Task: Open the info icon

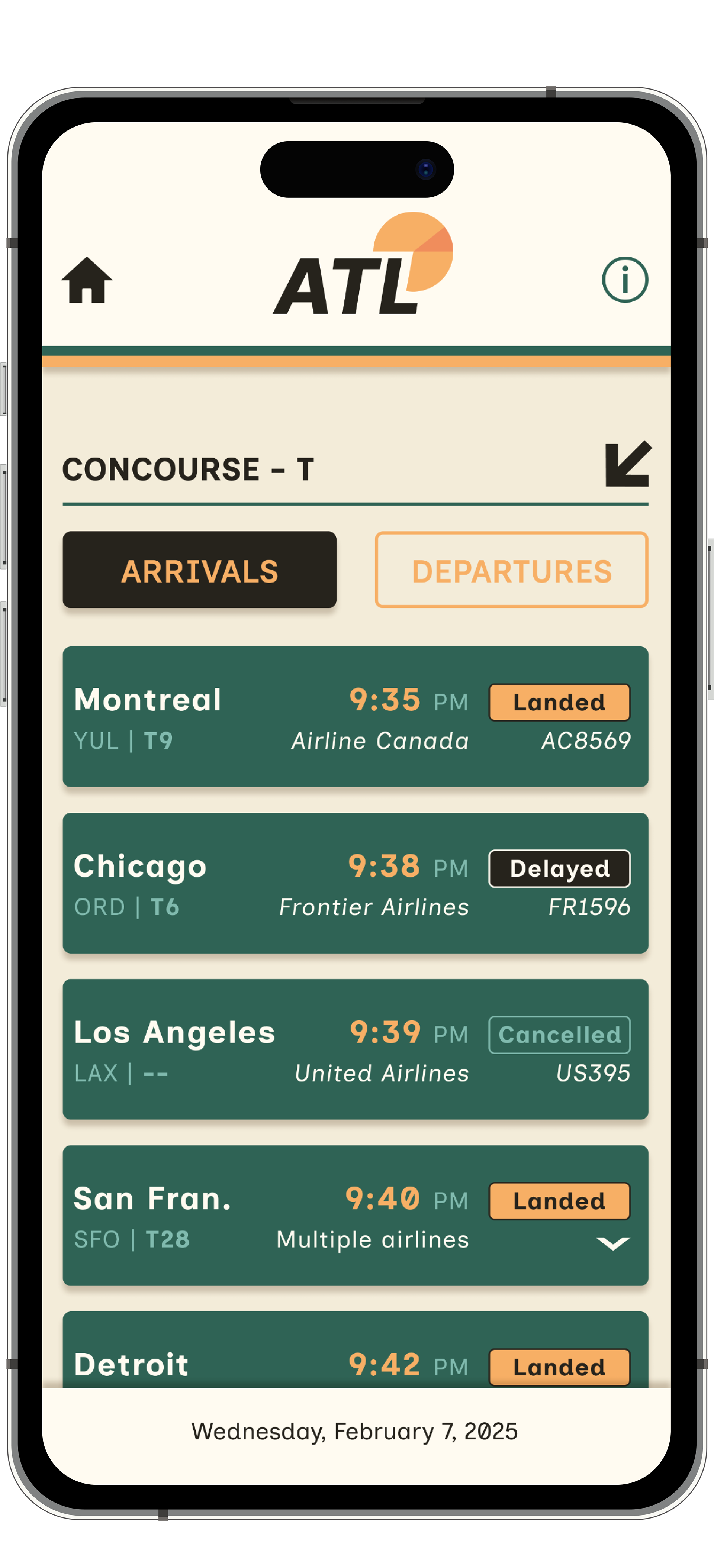Action: pyautogui.click(x=625, y=280)
